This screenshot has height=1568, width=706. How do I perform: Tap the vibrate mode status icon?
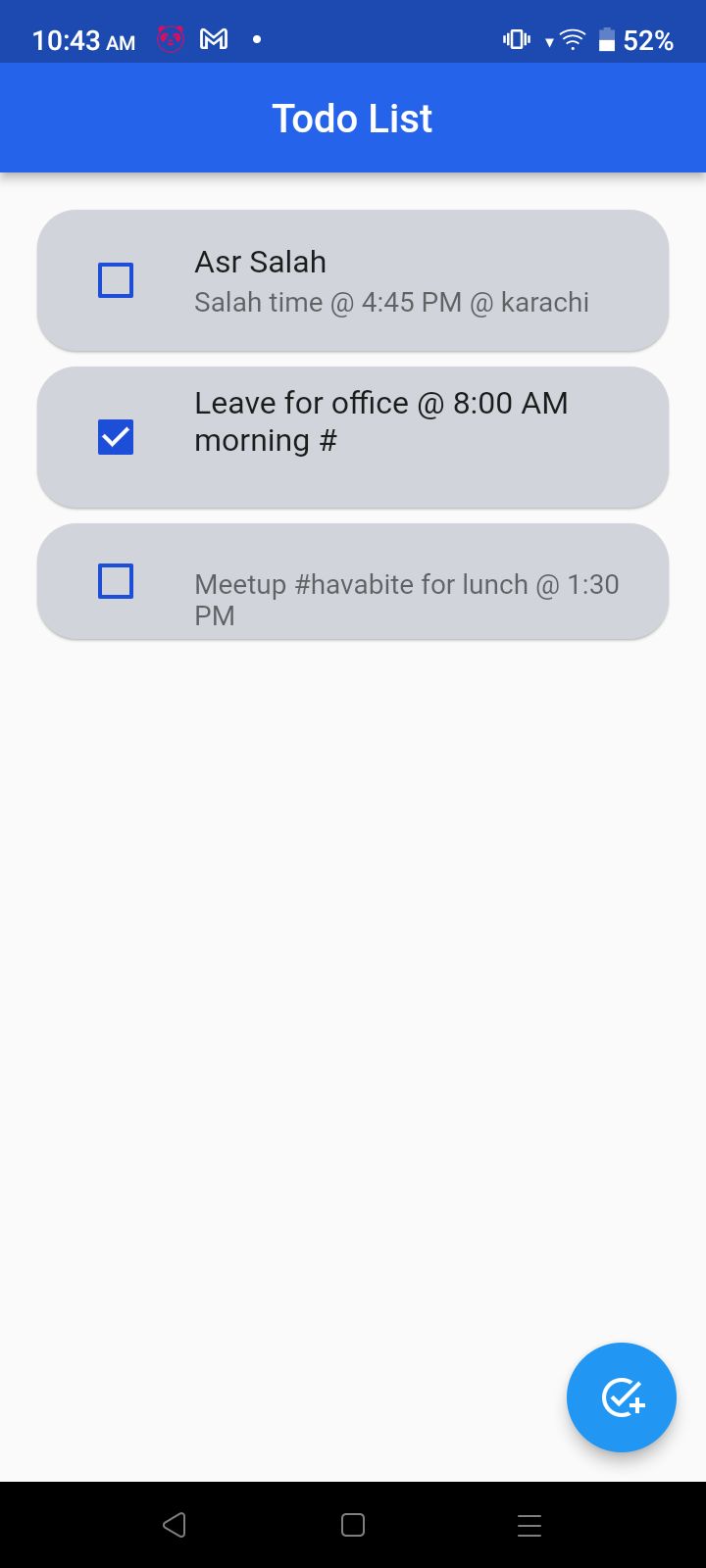(515, 40)
